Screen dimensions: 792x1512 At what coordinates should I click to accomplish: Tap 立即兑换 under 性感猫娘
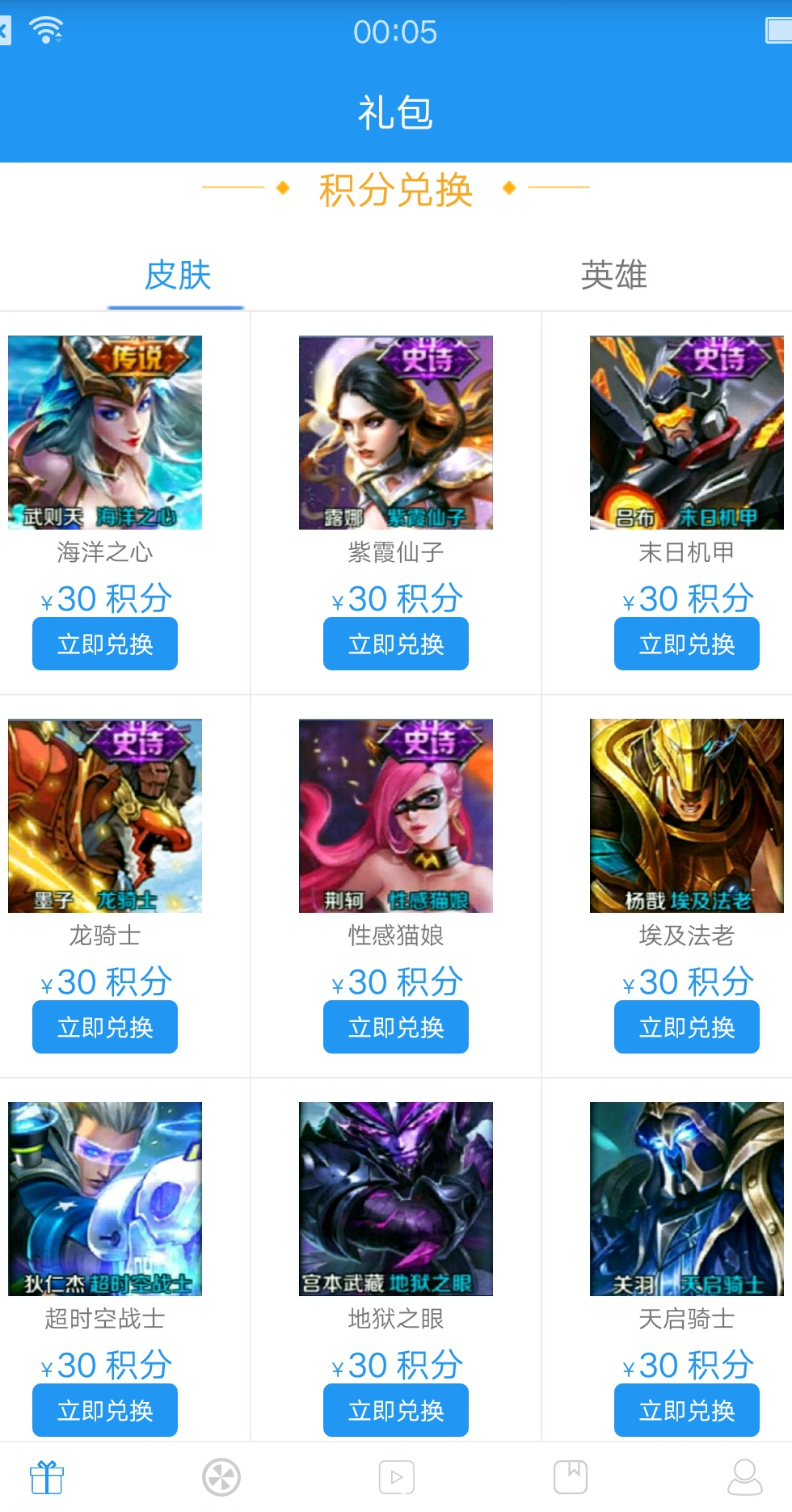point(396,1027)
